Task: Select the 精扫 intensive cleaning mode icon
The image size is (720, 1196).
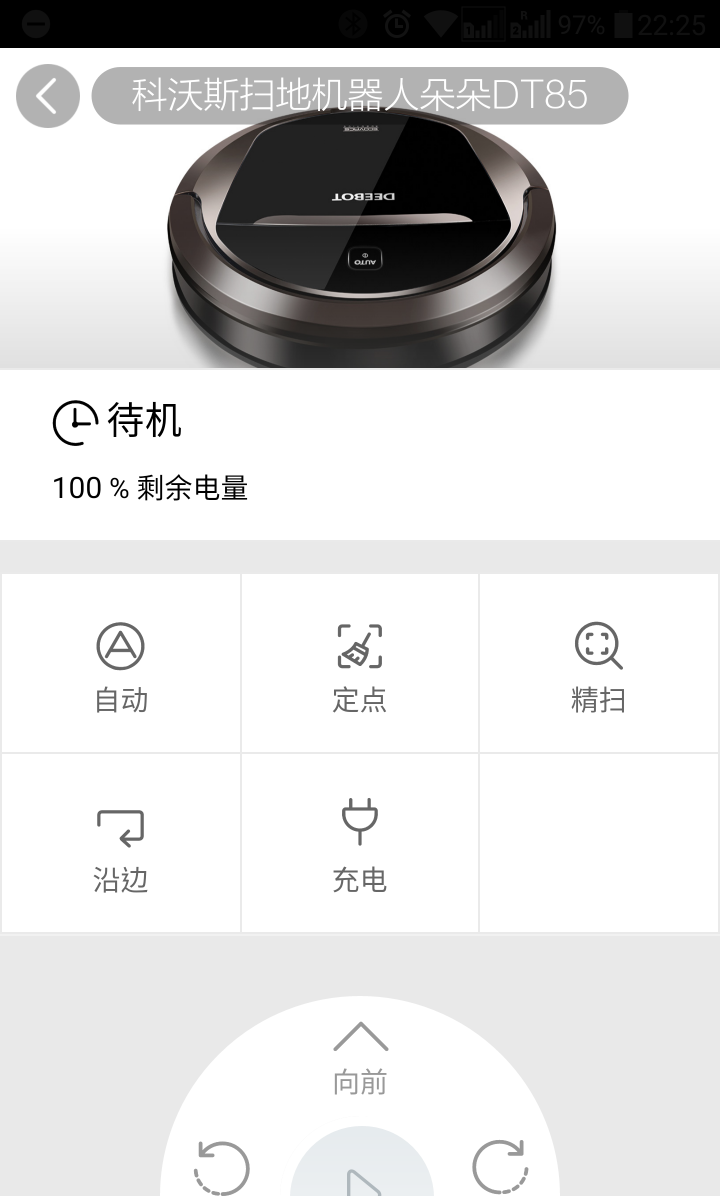Action: [x=599, y=646]
